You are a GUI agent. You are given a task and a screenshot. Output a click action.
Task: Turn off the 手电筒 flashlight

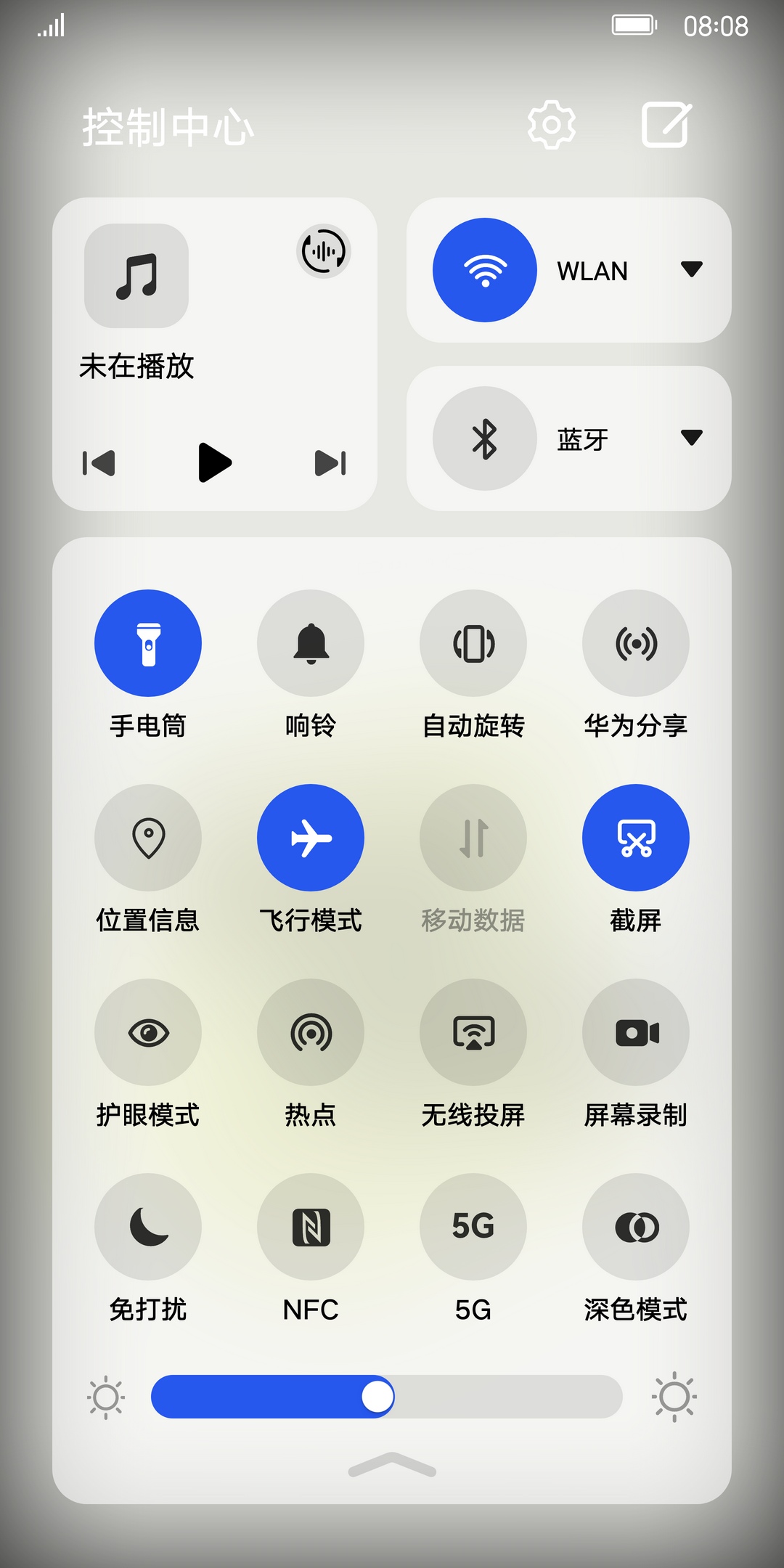pos(148,643)
